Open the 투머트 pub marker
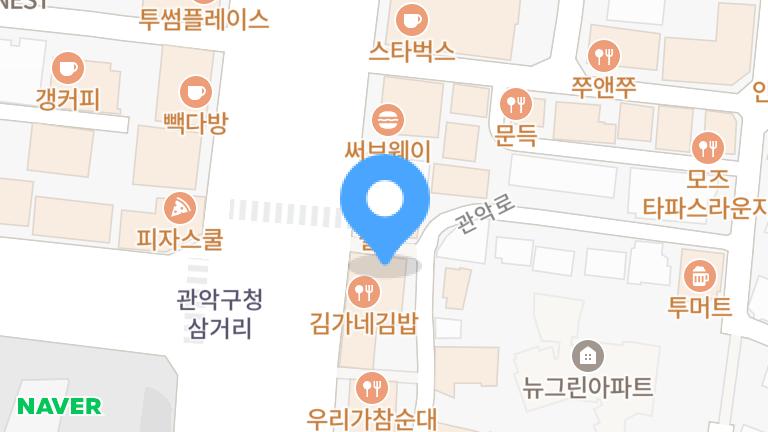 point(700,276)
